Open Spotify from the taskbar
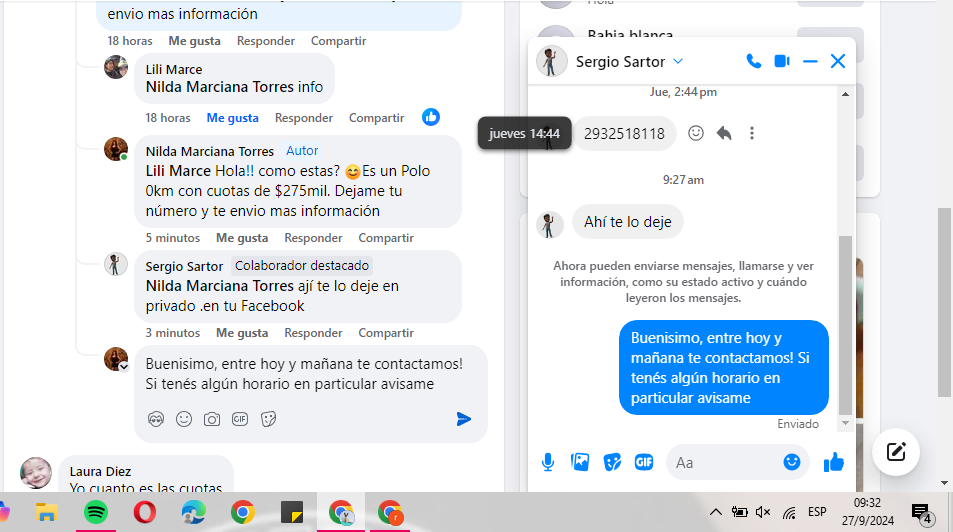The image size is (953, 532). click(96, 513)
